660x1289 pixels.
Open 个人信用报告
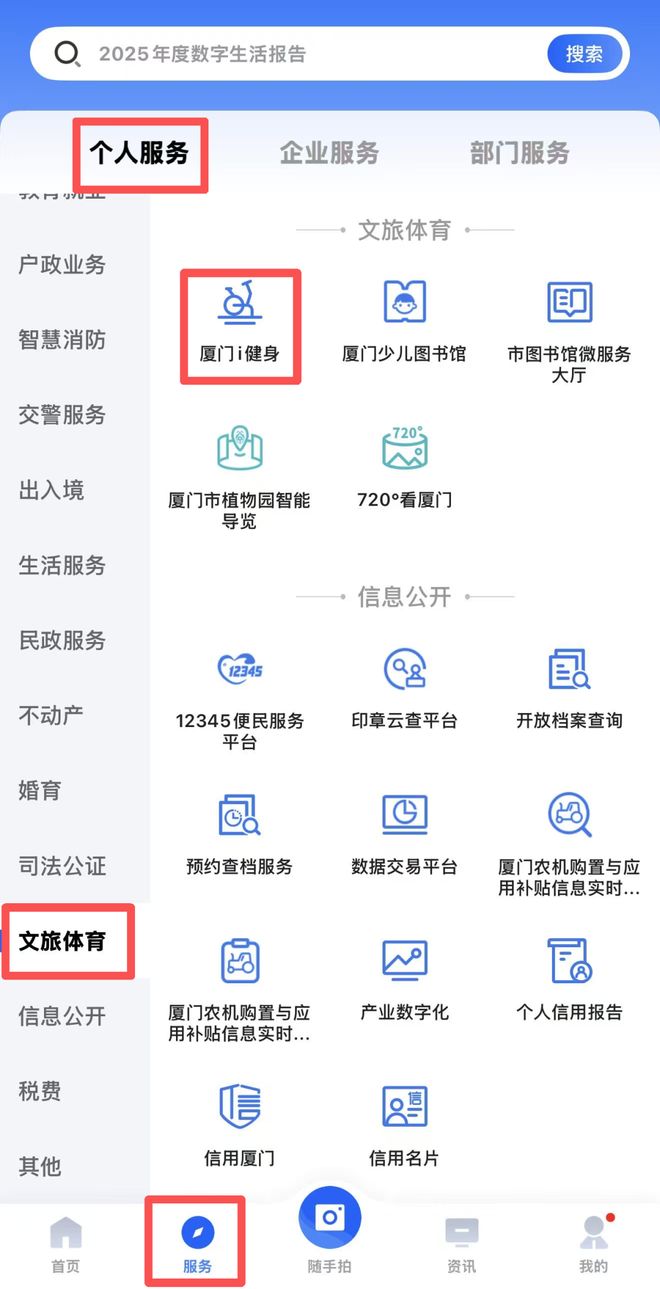coord(569,980)
